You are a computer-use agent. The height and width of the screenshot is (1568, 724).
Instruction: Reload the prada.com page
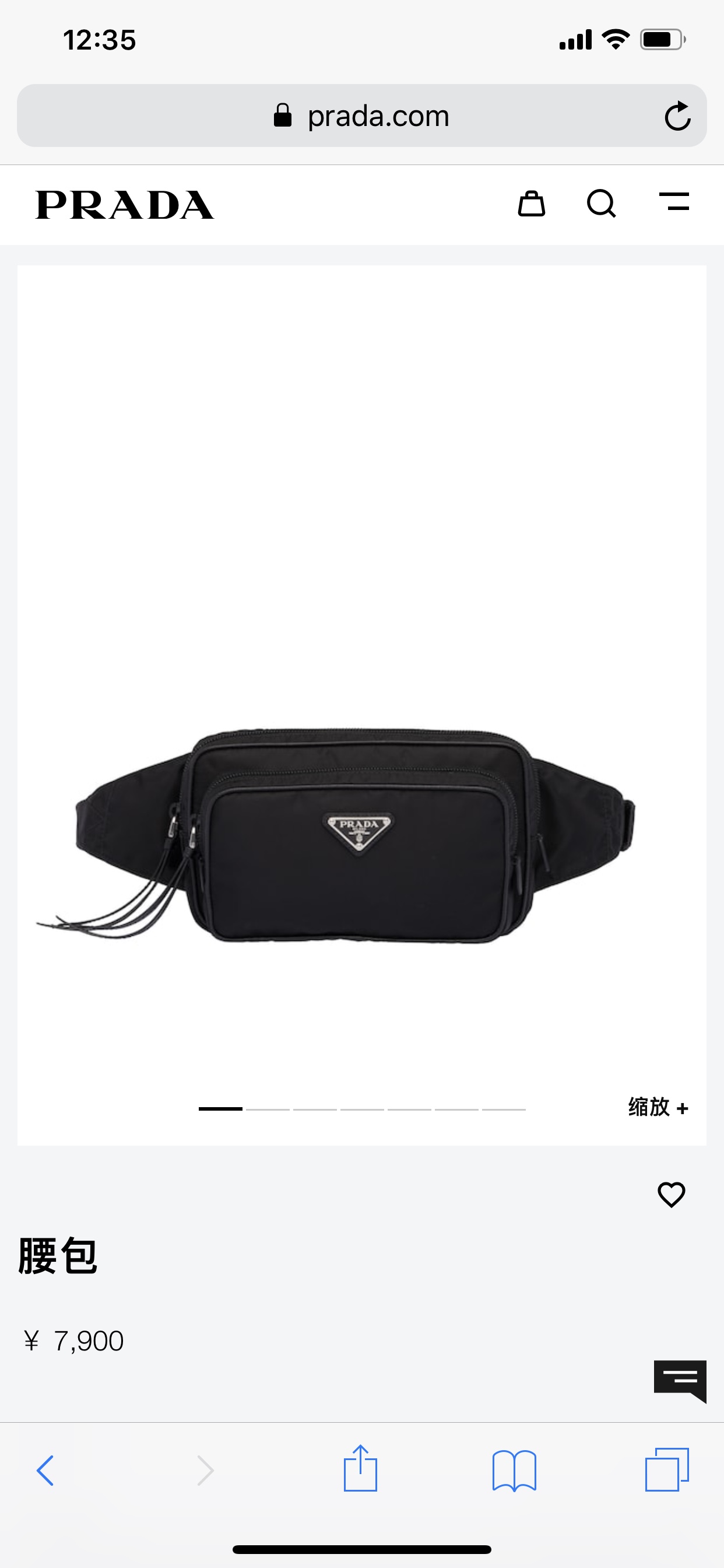pyautogui.click(x=677, y=116)
